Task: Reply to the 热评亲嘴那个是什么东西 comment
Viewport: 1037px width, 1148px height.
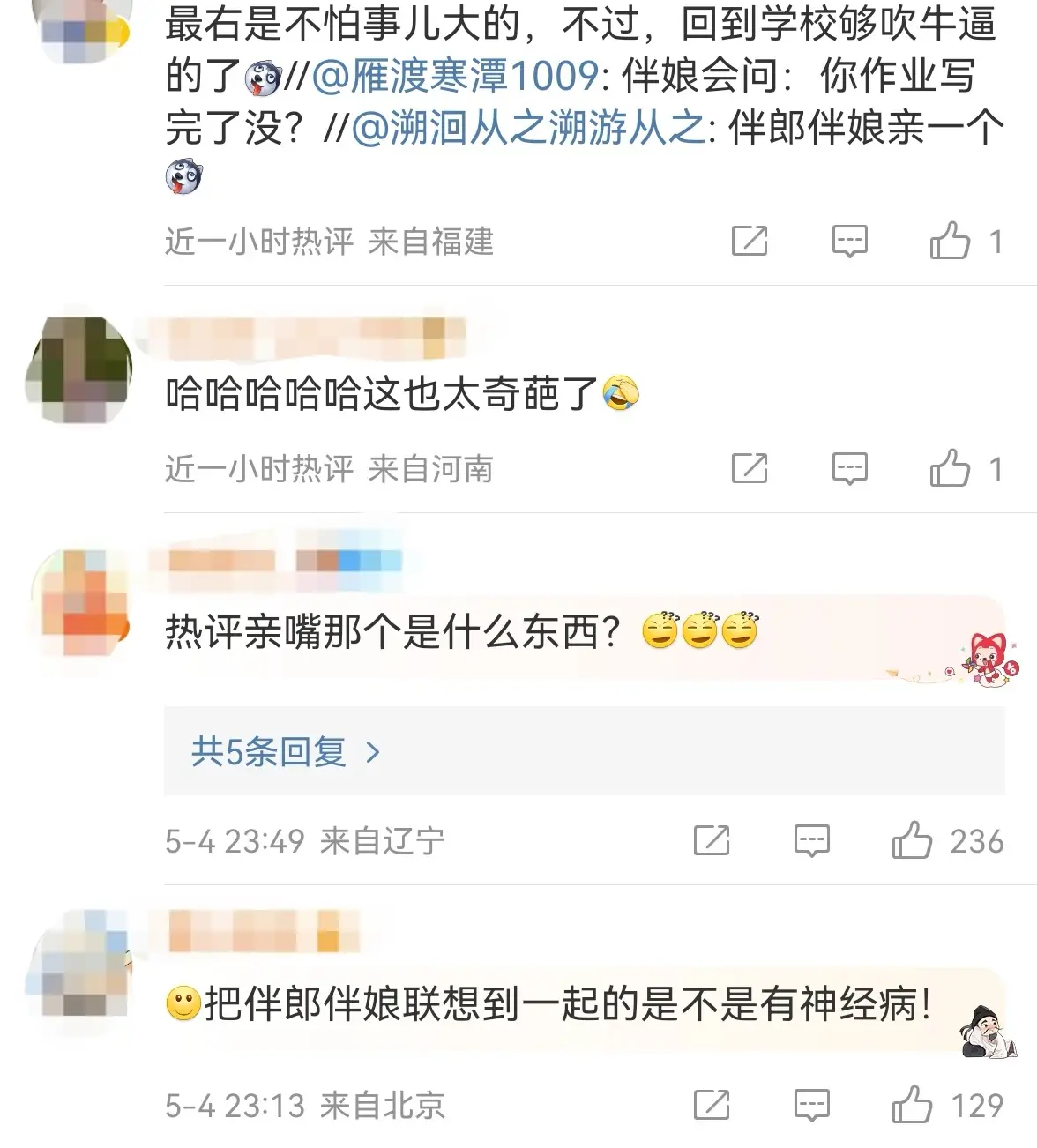Action: (x=811, y=841)
